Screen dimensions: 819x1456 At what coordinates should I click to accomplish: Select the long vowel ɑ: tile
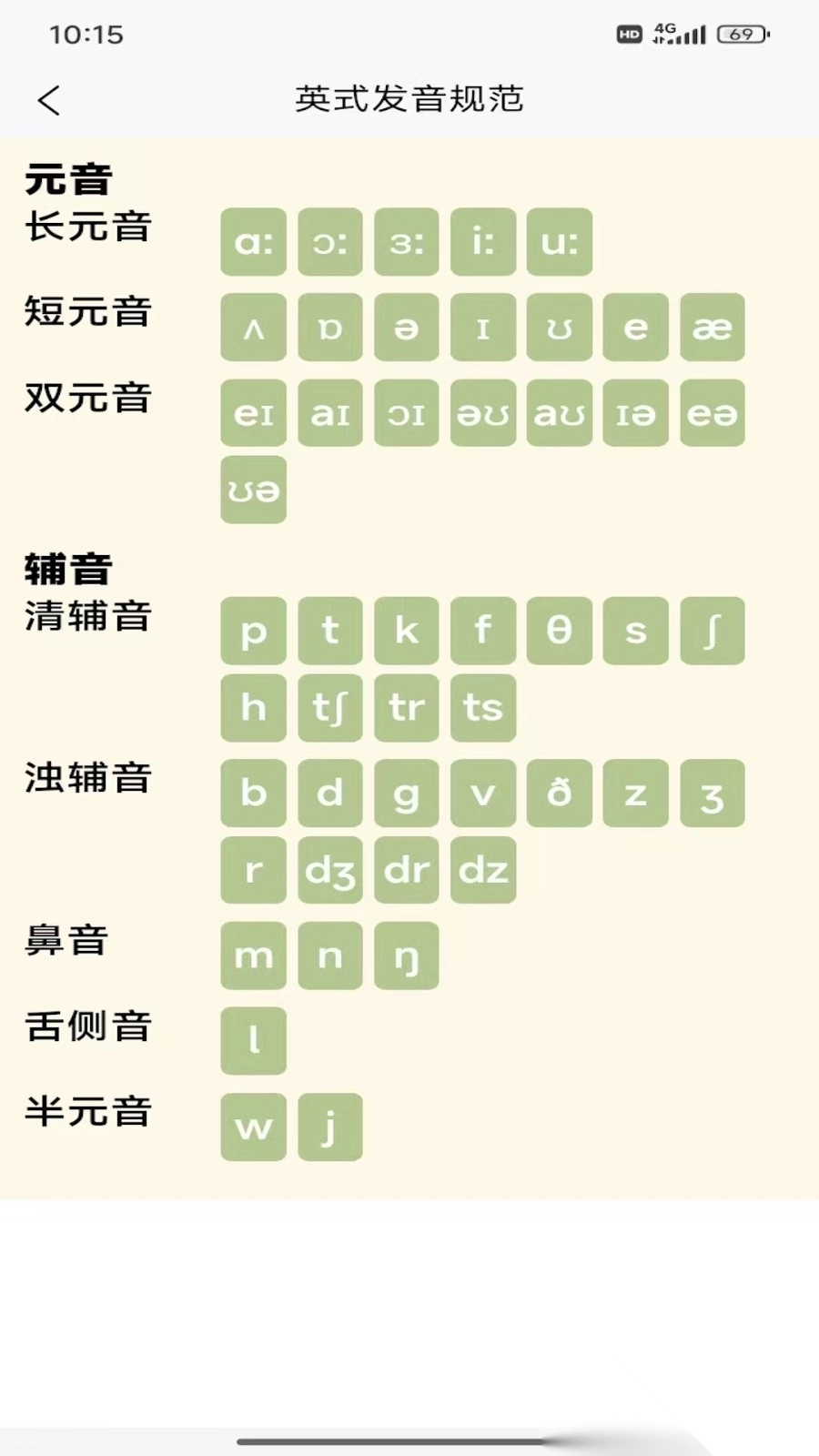pyautogui.click(x=253, y=242)
